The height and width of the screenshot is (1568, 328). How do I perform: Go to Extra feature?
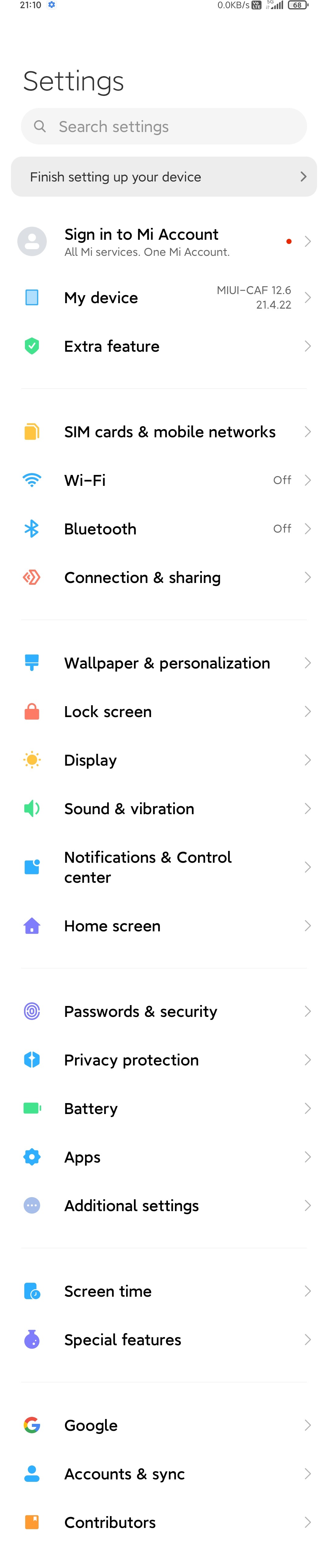pyautogui.click(x=163, y=346)
